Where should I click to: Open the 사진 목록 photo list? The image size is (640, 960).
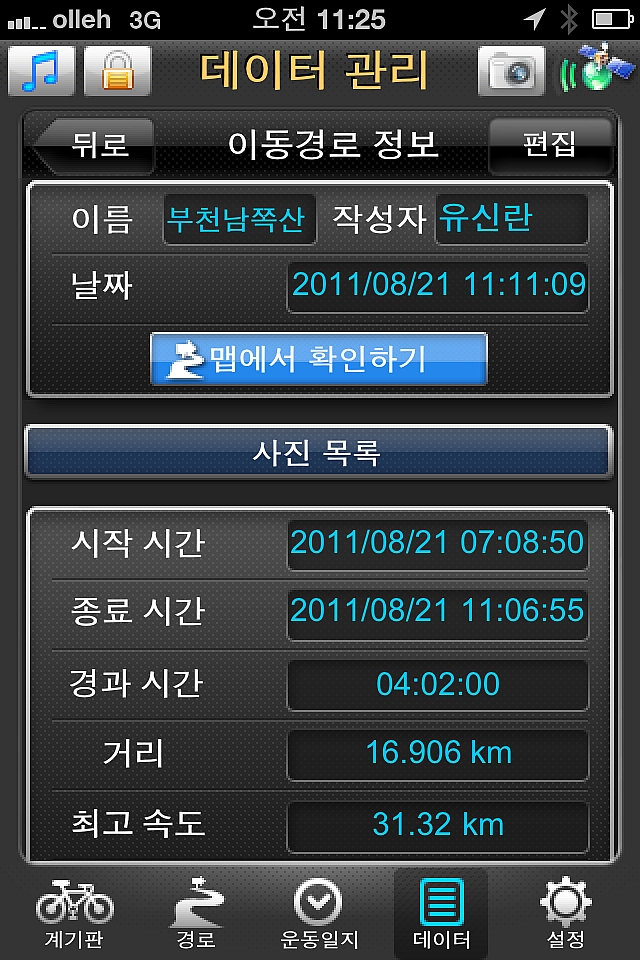pyautogui.click(x=318, y=452)
